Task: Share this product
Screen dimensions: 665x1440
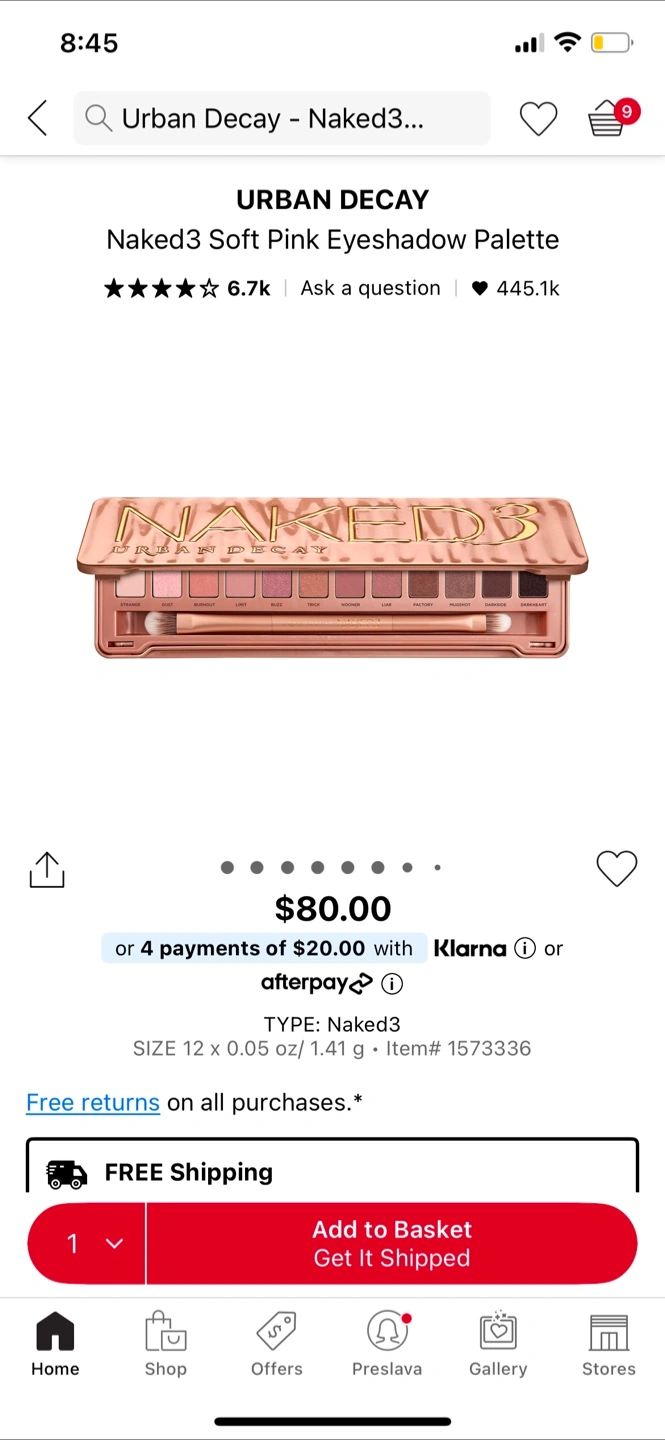Action: click(x=47, y=869)
